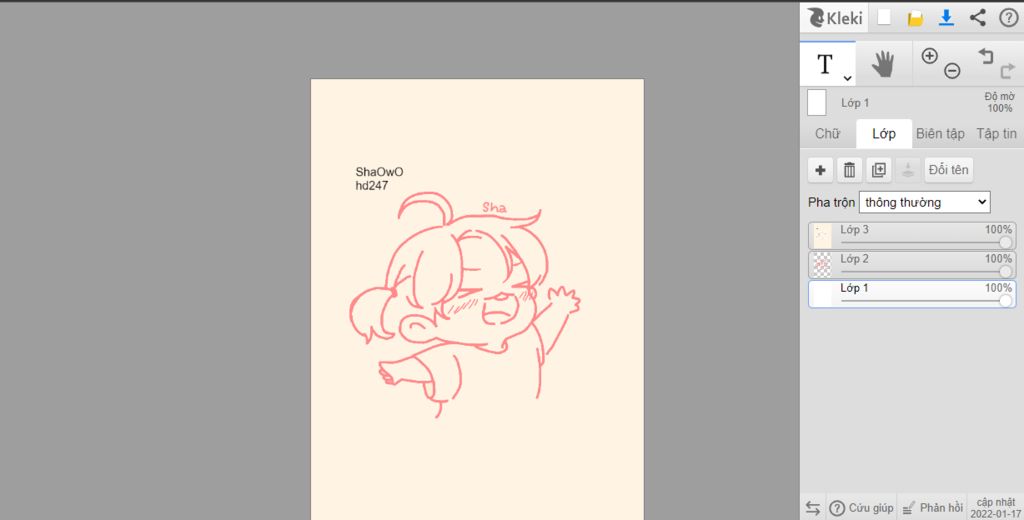Select the text tool

point(827,65)
